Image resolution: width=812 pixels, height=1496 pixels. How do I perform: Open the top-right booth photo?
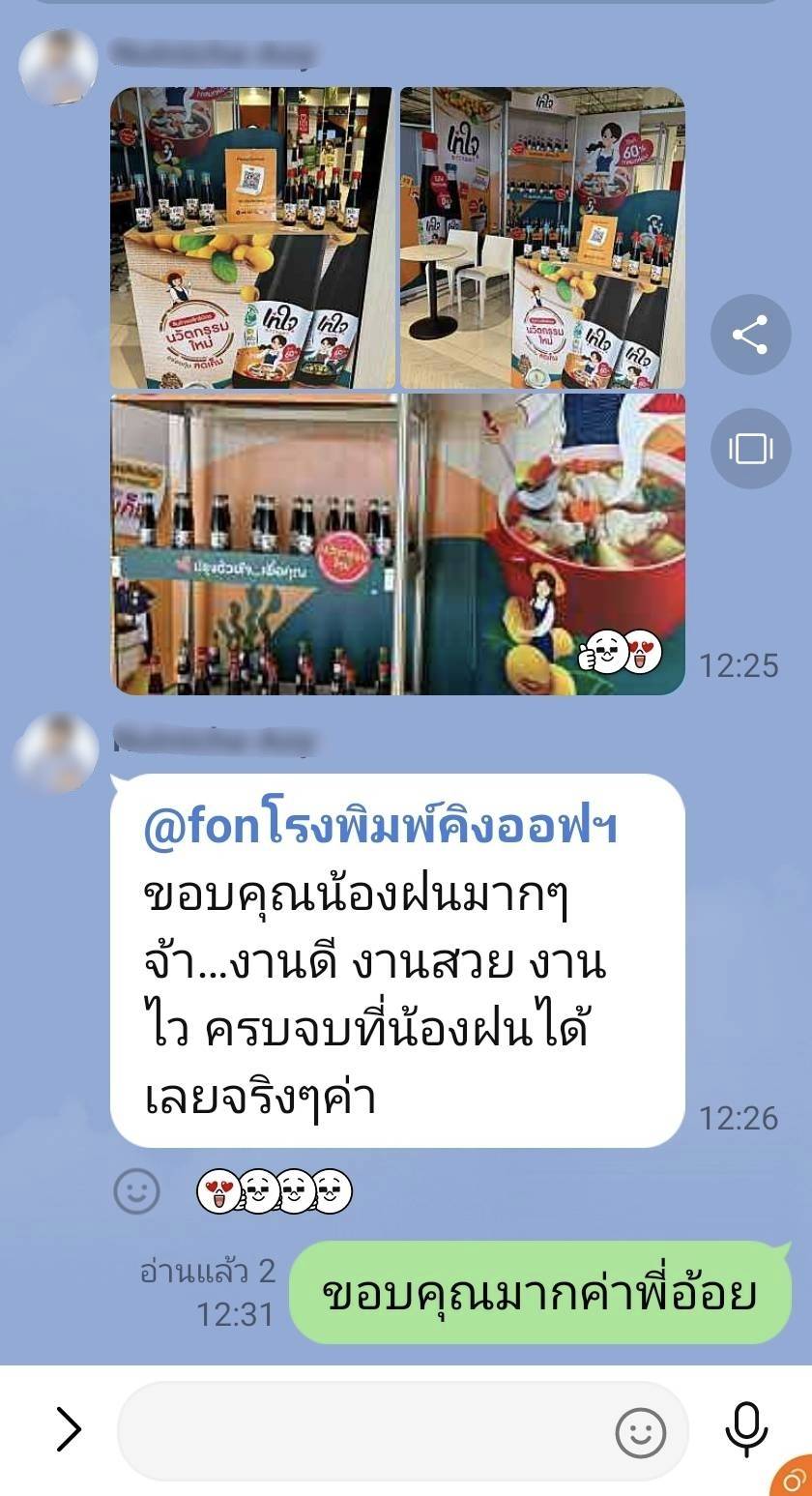tap(542, 238)
